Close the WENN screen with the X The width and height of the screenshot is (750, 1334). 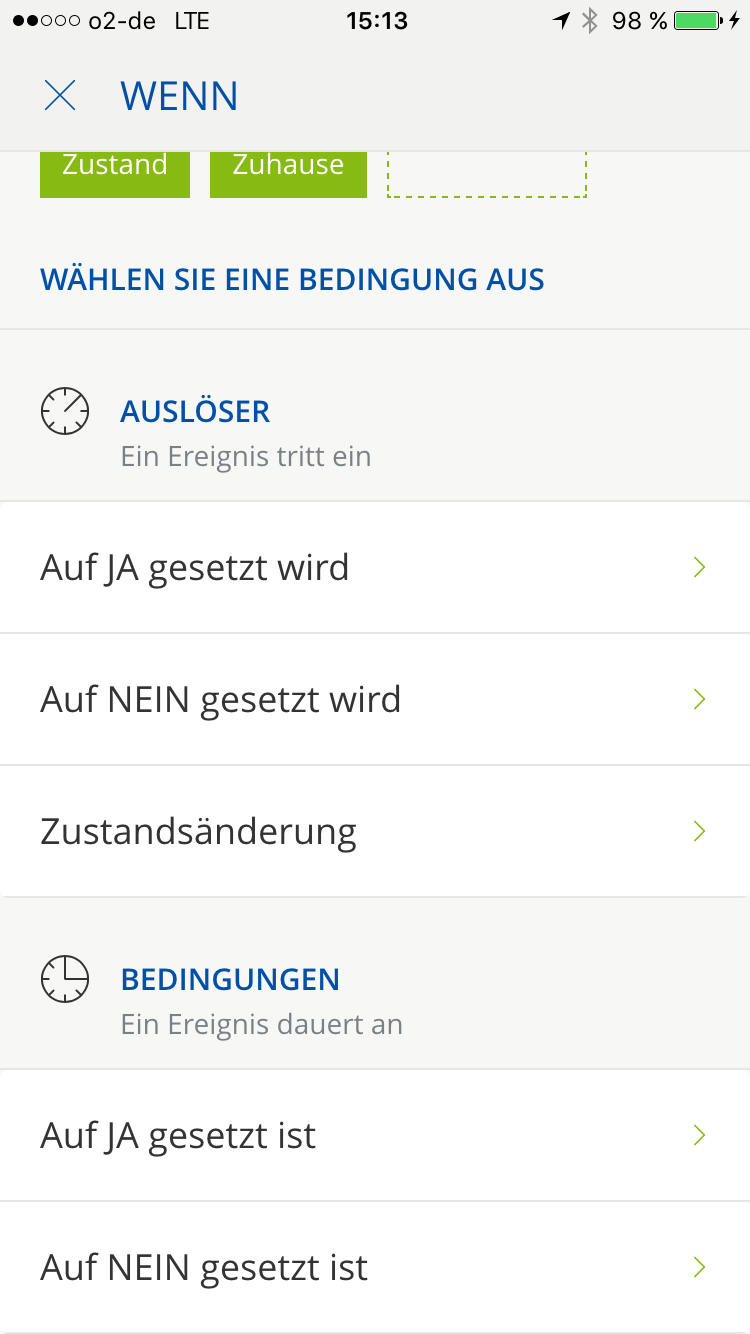[x=60, y=96]
